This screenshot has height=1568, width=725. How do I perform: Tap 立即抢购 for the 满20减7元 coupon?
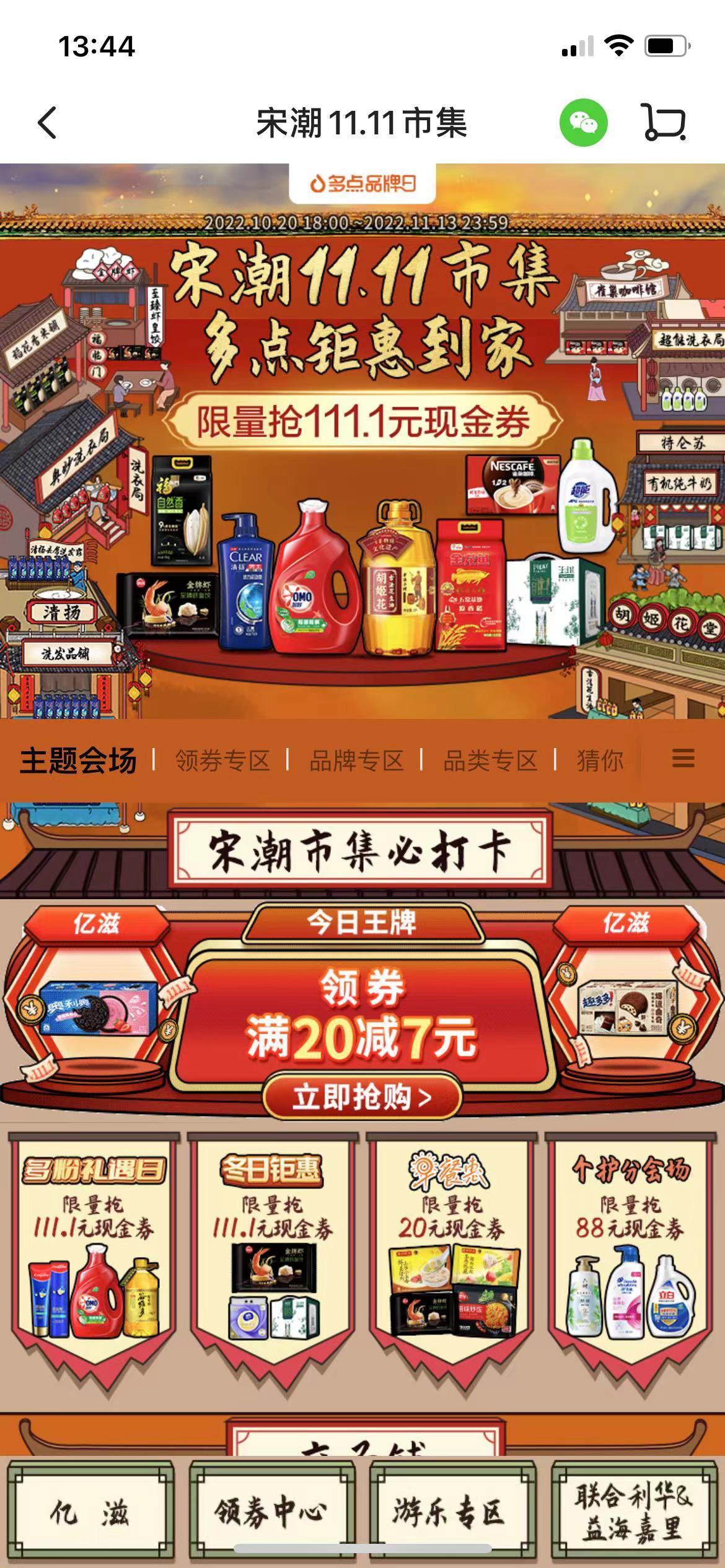pos(362,1097)
